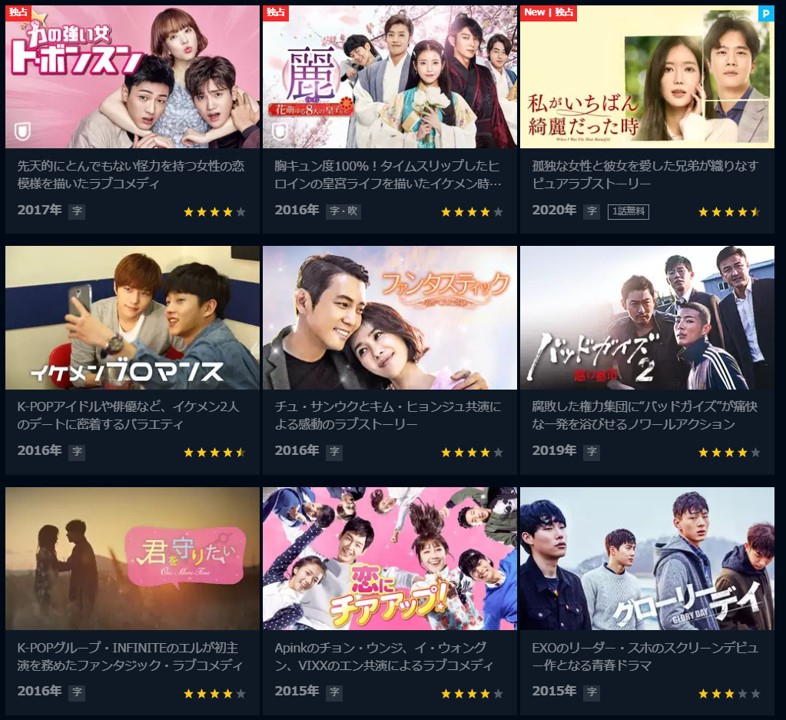The image size is (786, 720).
Task: Open the 麗 花萌ゆる8人の皇子たち card
Action: (x=389, y=78)
